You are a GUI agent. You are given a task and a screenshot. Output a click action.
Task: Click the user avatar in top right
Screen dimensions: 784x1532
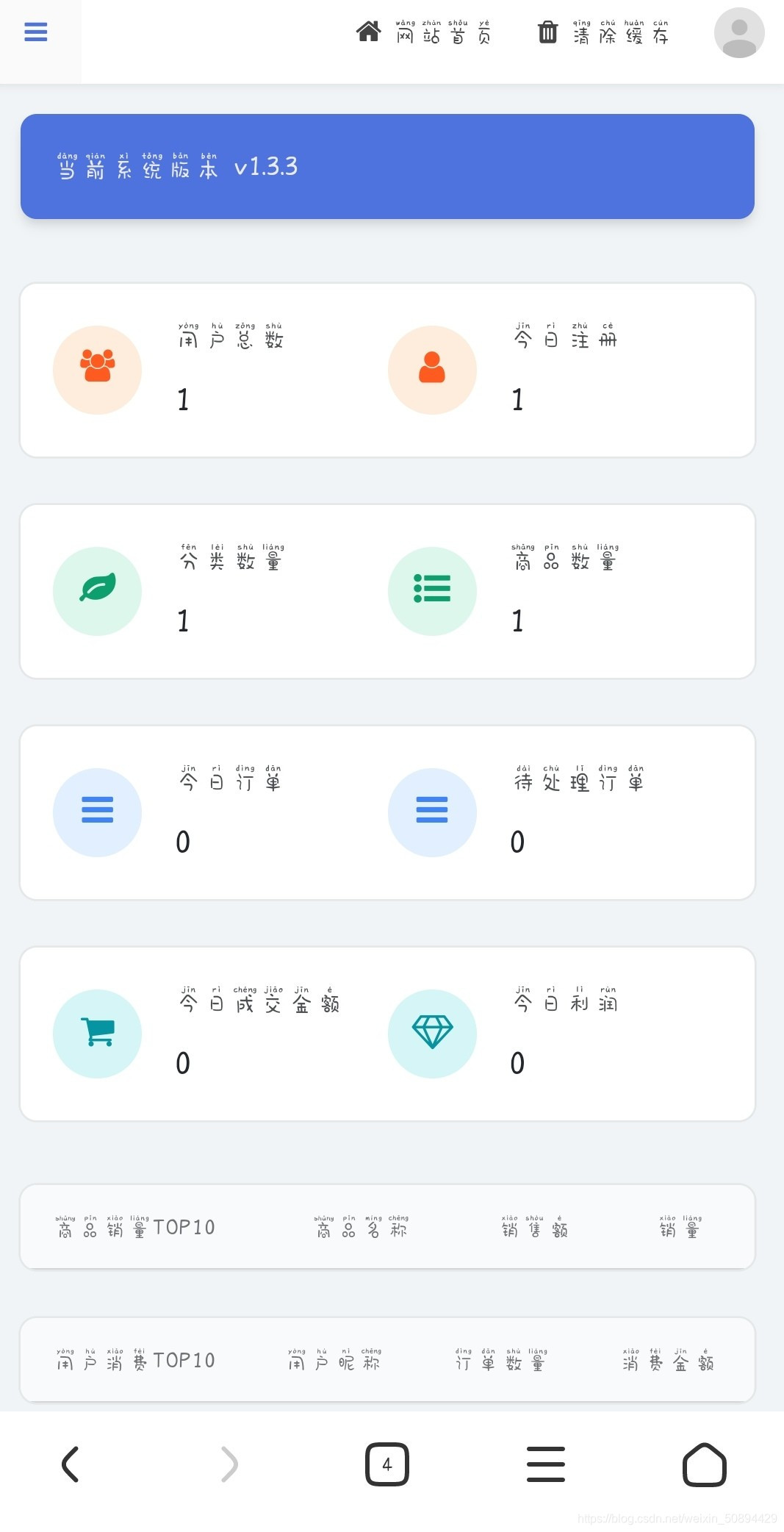click(739, 32)
